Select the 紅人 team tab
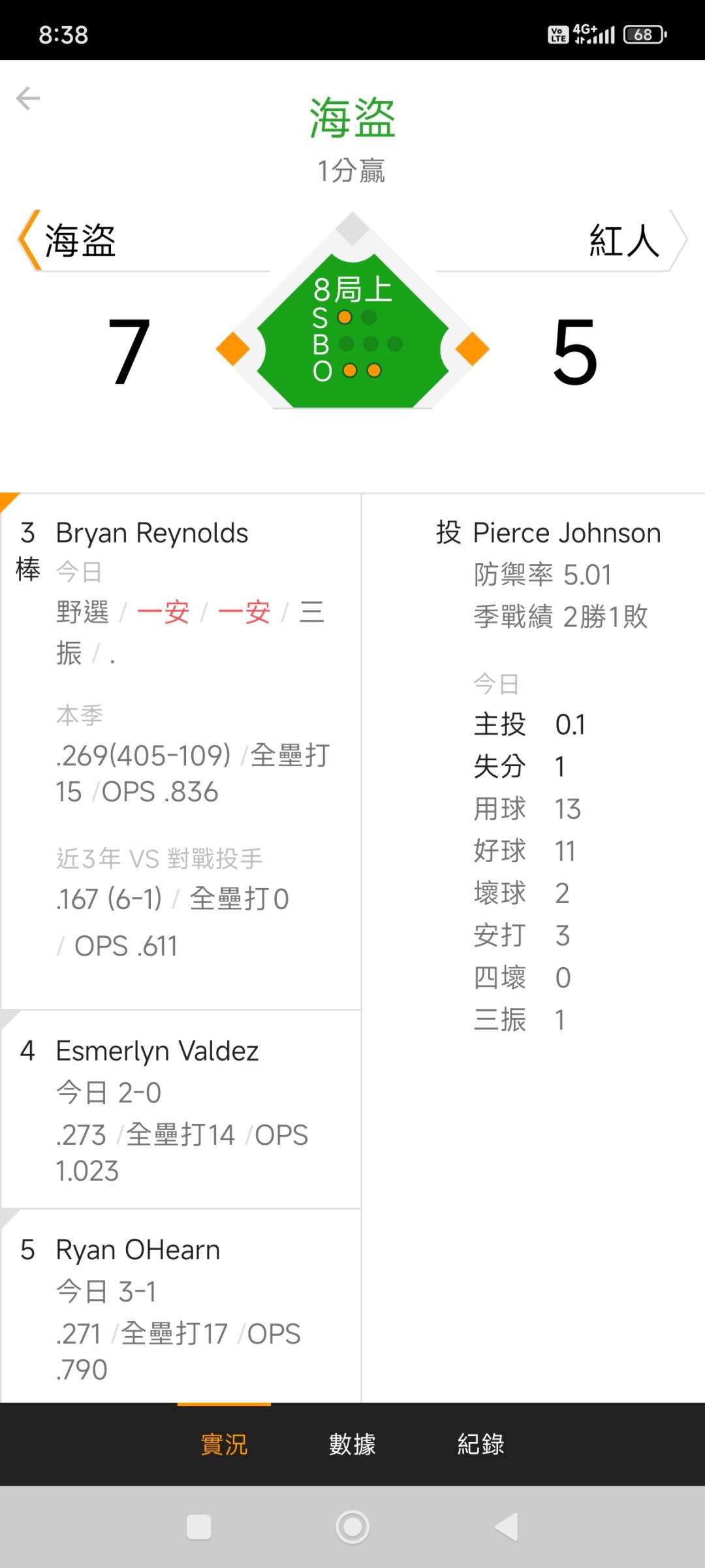Viewport: 705px width, 1568px height. pyautogui.click(x=562, y=240)
